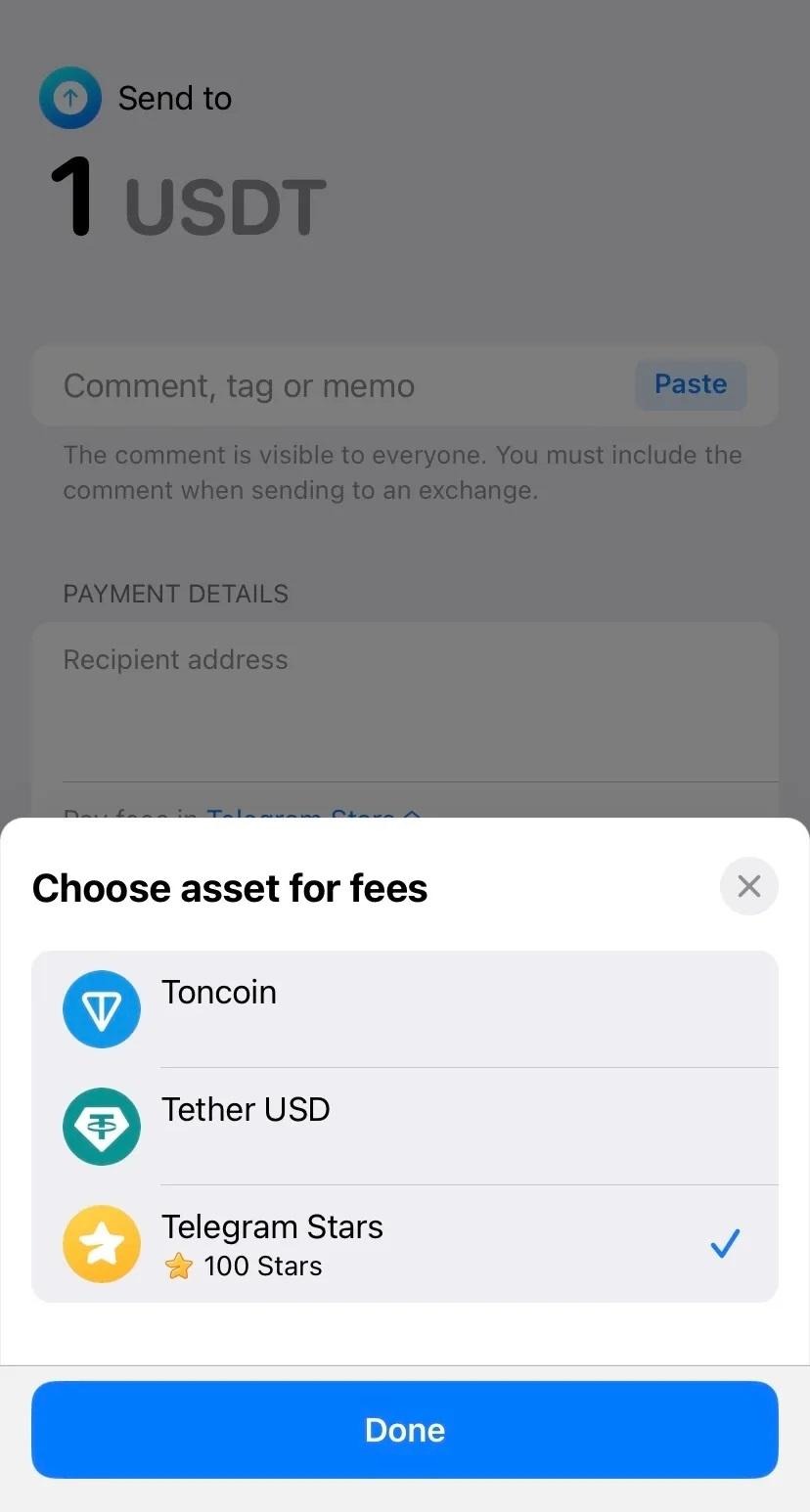Select Toncoin as the fee asset
810x1512 pixels.
pos(404,1008)
